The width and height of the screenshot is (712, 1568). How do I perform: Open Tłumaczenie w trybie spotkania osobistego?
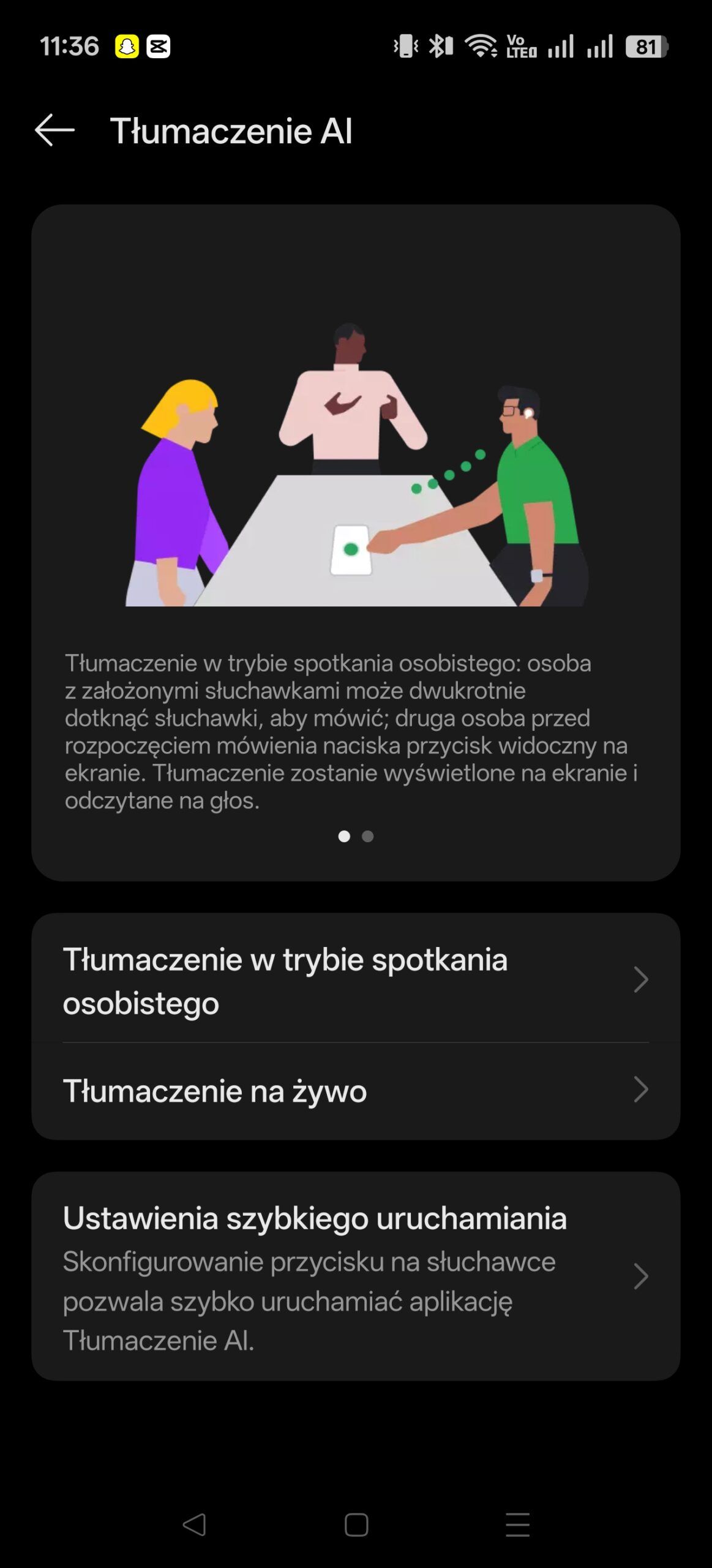tap(355, 980)
